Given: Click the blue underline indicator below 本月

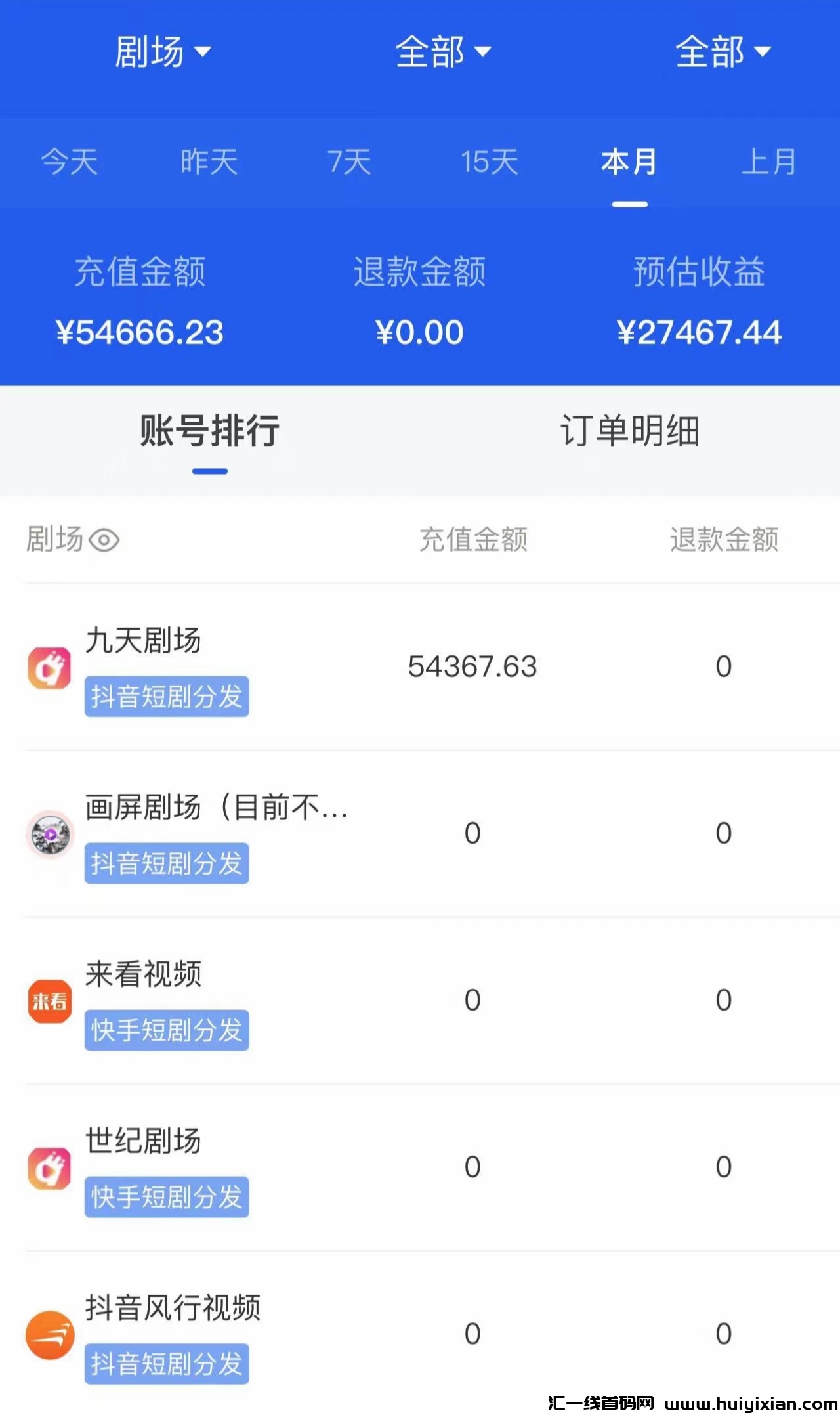Looking at the screenshot, I should [629, 205].
